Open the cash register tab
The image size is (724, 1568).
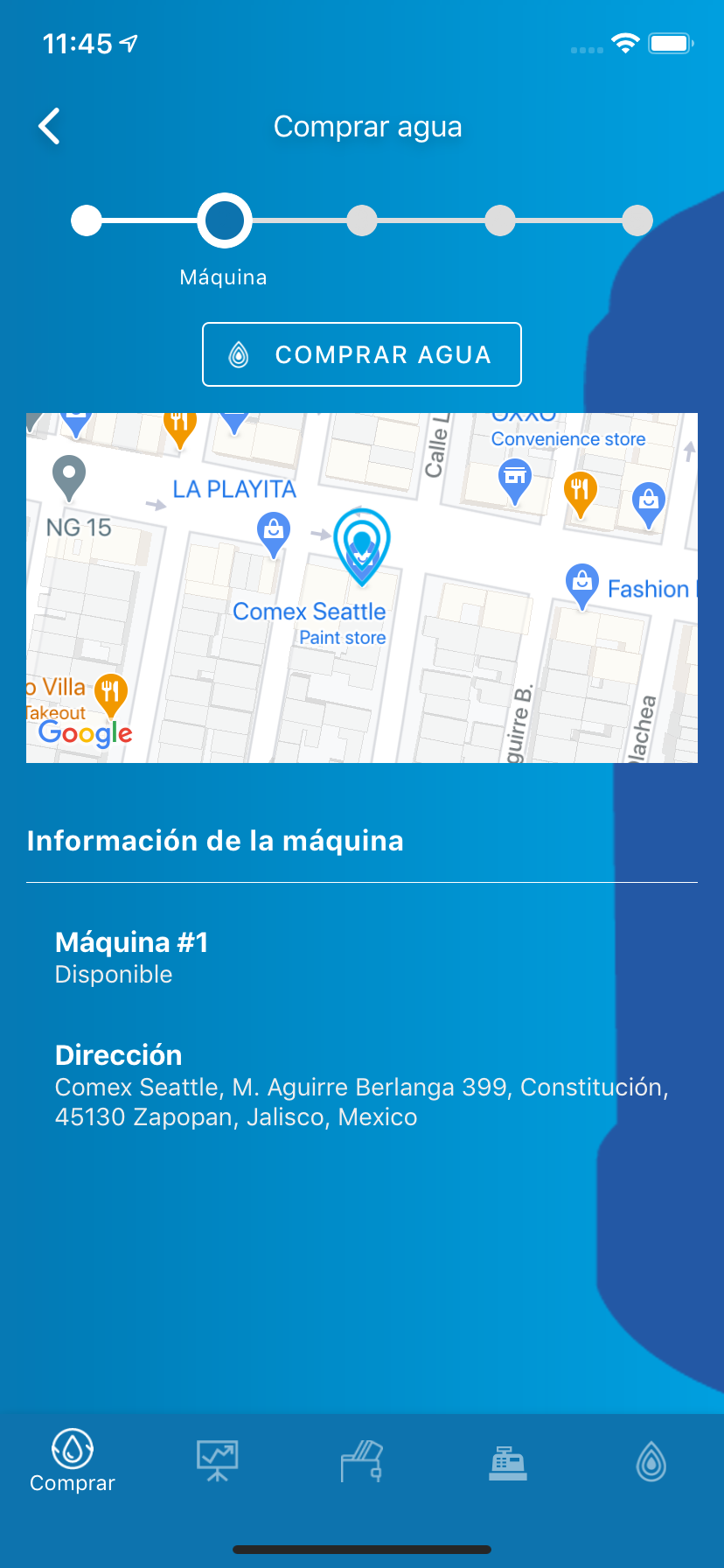[507, 1461]
